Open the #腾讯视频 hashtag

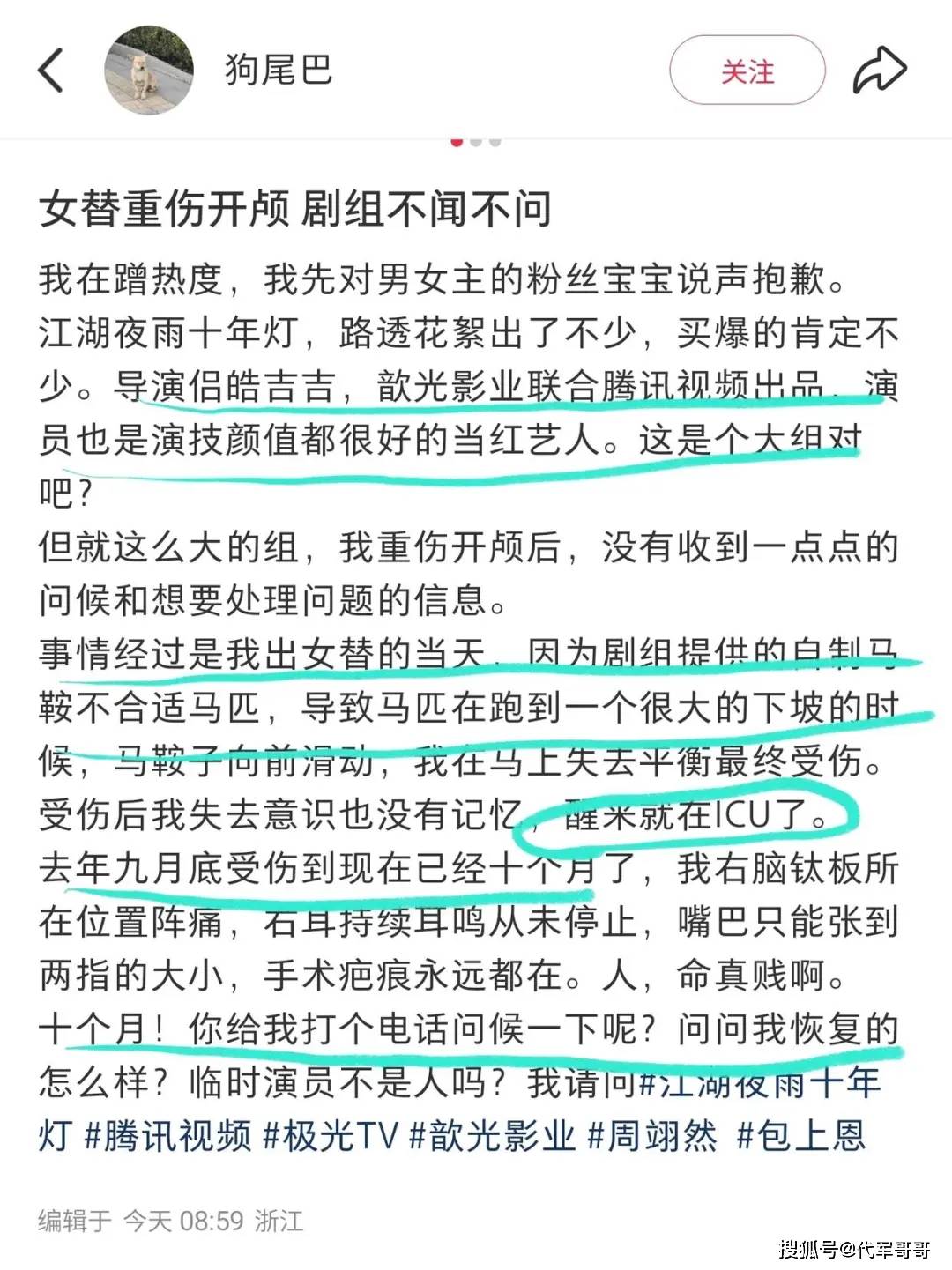pyautogui.click(x=167, y=1136)
